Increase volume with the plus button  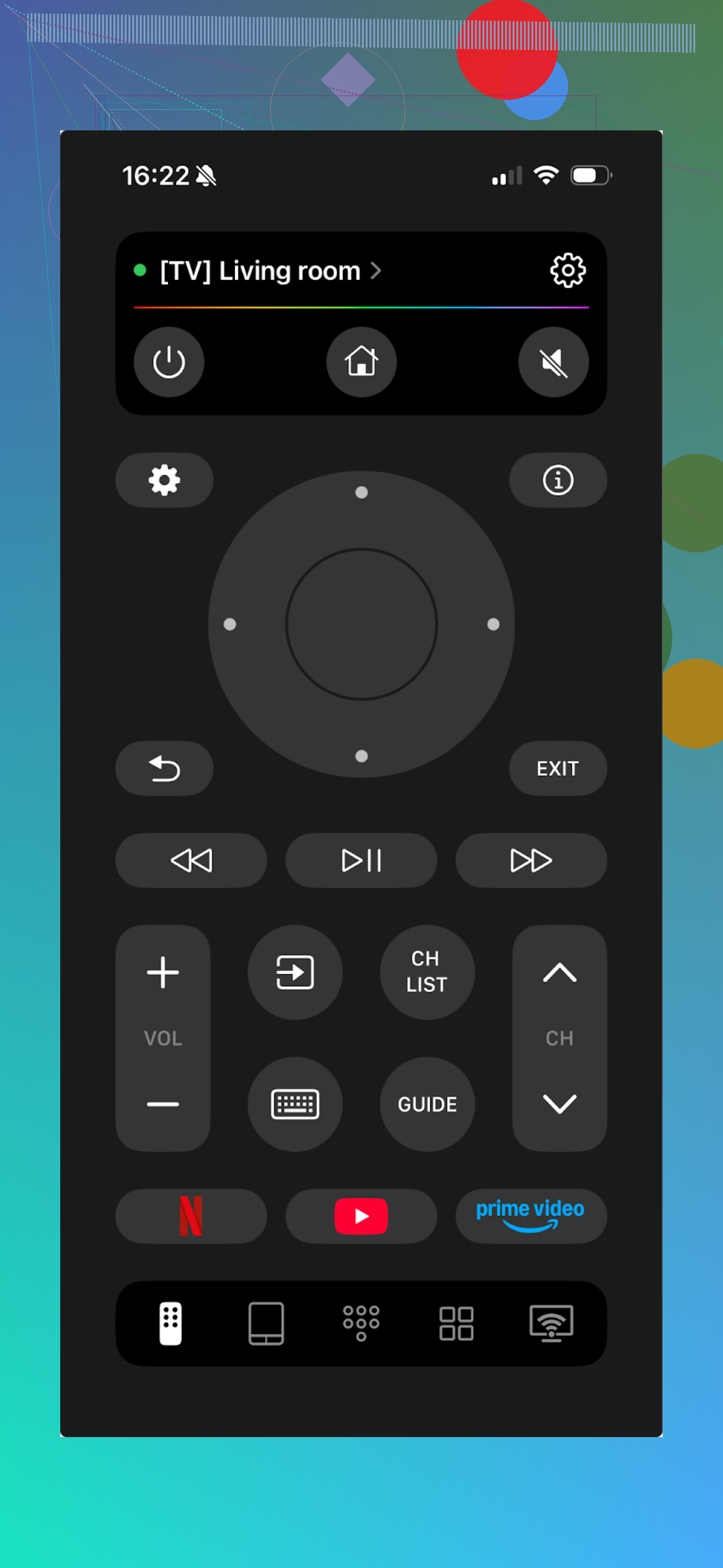[x=163, y=973]
